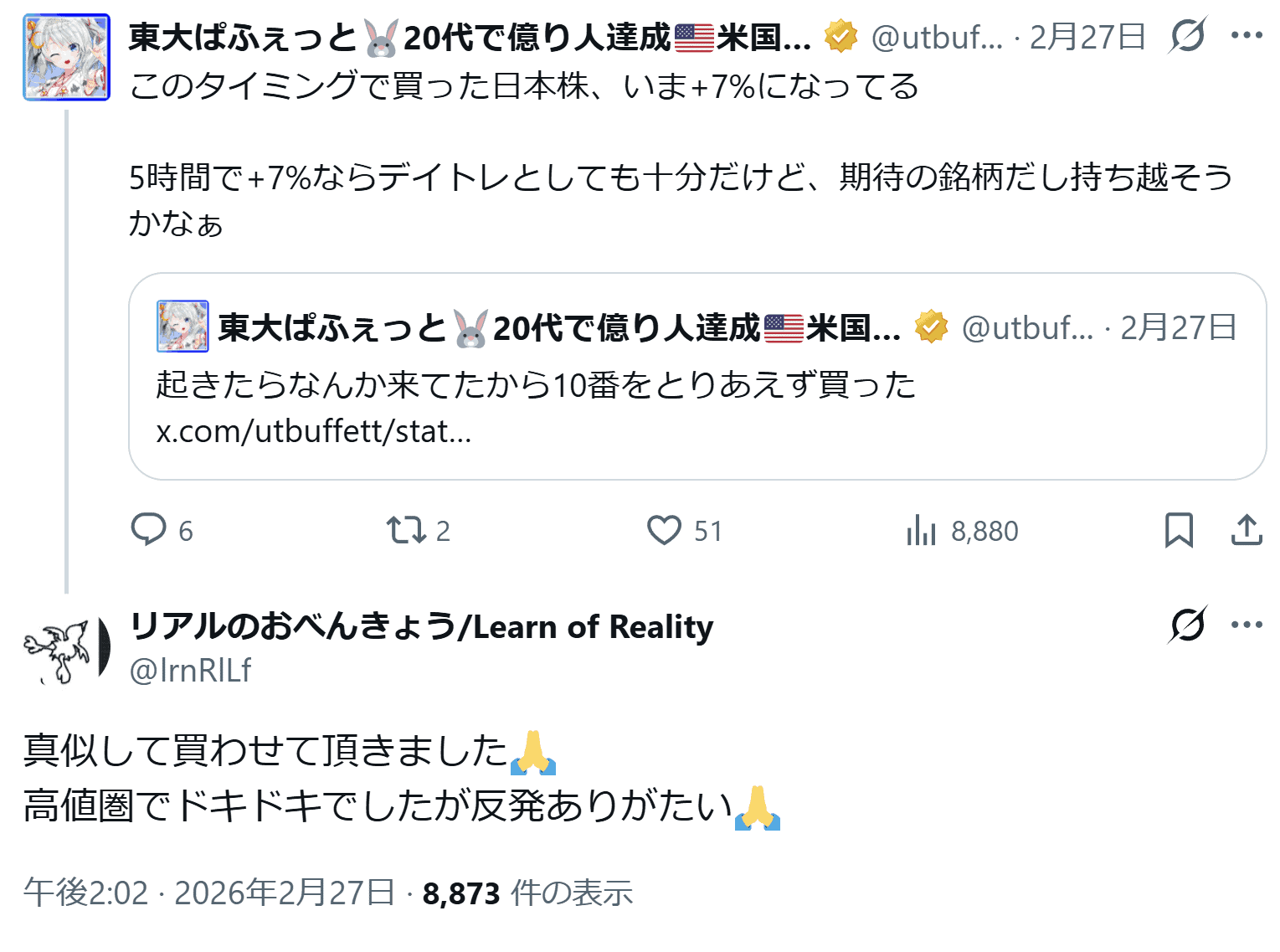Share the +7% post
Screen dimensions: 1280x952
(x=1247, y=530)
